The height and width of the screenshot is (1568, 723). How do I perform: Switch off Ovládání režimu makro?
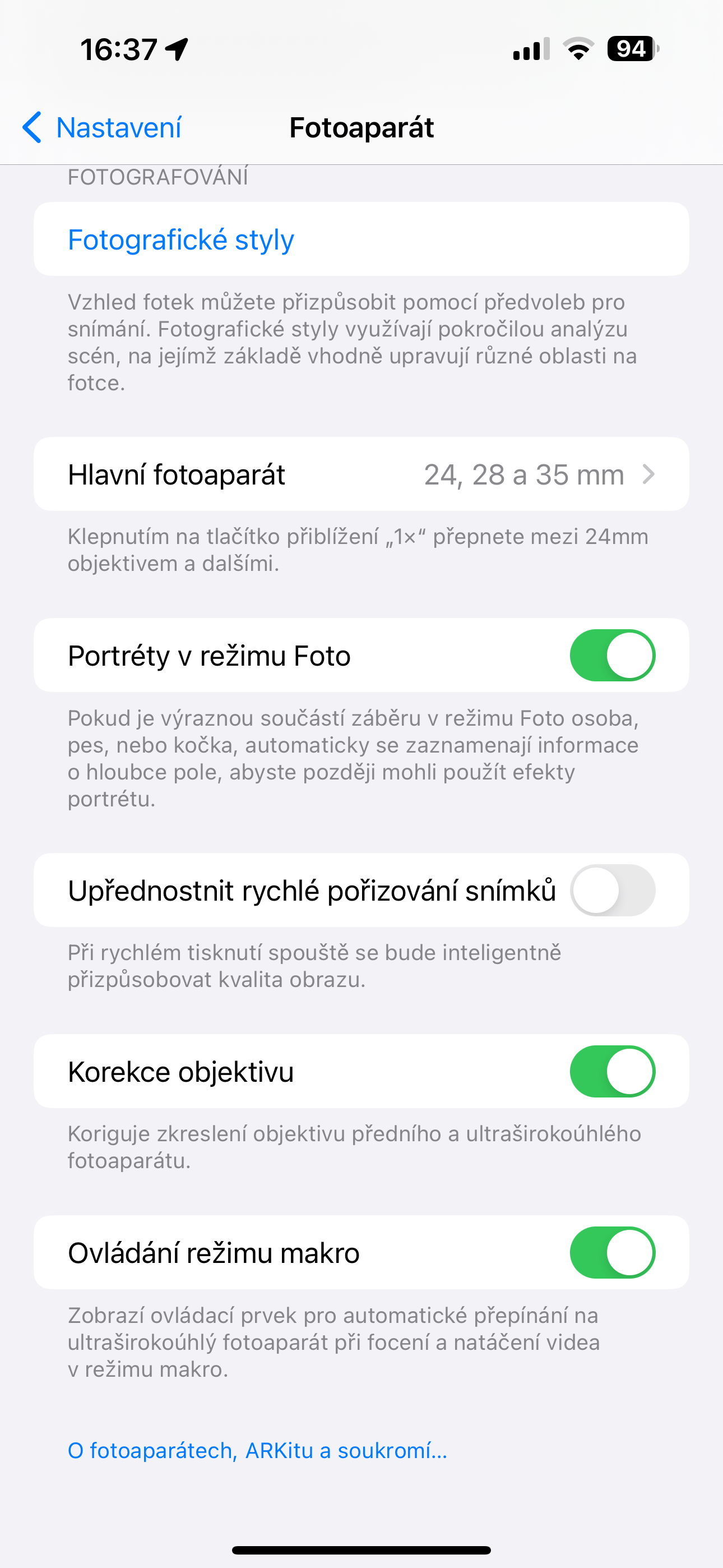coord(611,1253)
